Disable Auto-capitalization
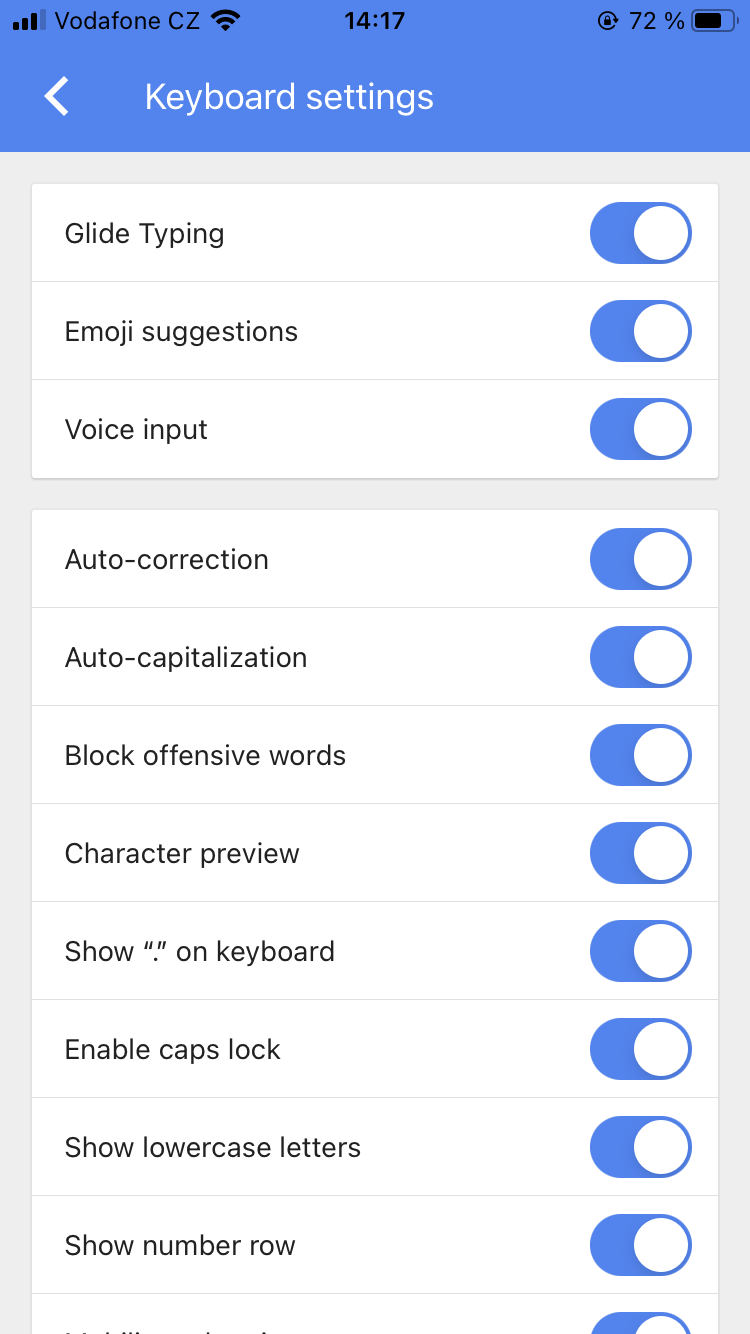This screenshot has height=1334, width=750. pyautogui.click(x=640, y=657)
